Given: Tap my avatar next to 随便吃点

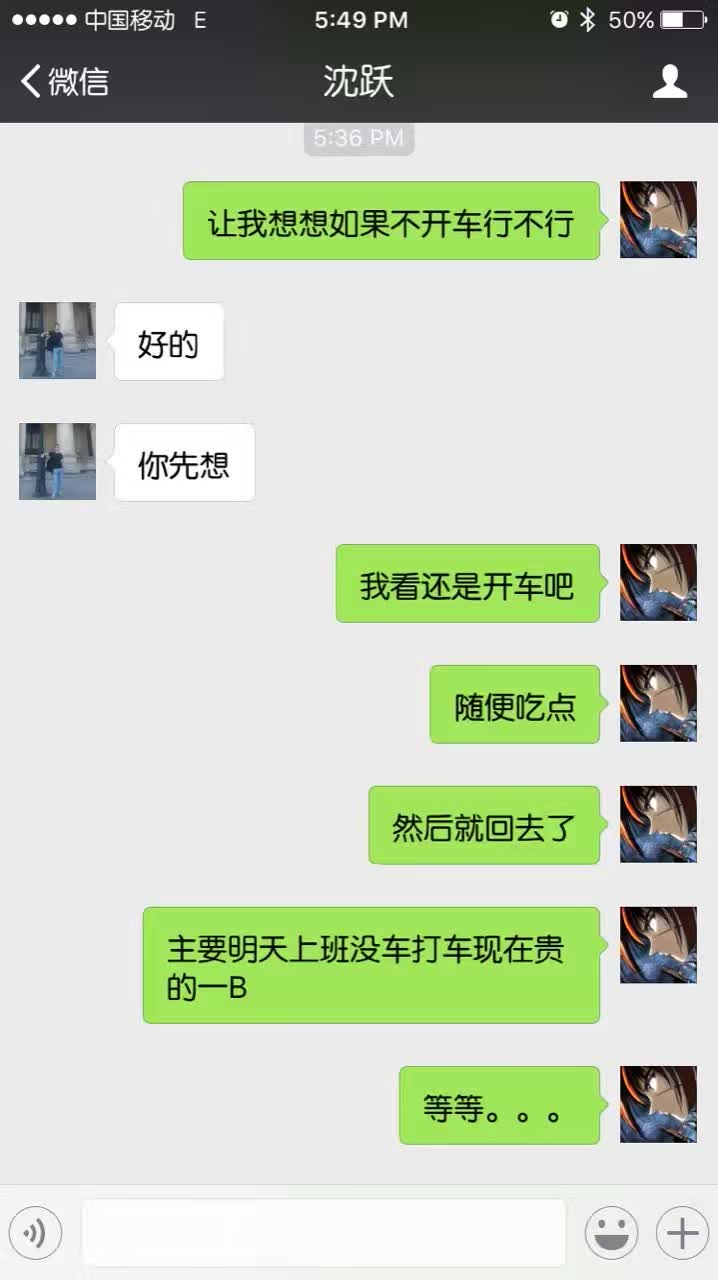Looking at the screenshot, I should pyautogui.click(x=658, y=704).
